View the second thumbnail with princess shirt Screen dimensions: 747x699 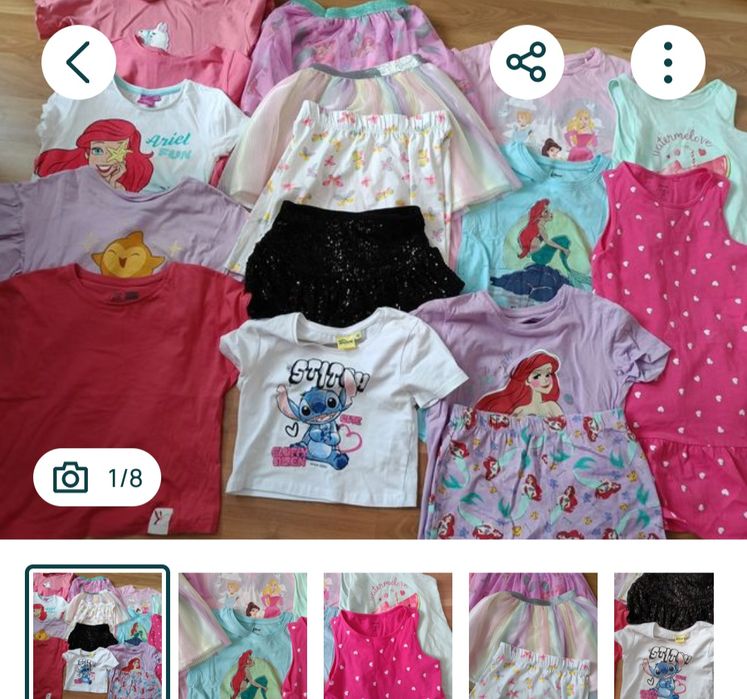pyautogui.click(x=243, y=636)
